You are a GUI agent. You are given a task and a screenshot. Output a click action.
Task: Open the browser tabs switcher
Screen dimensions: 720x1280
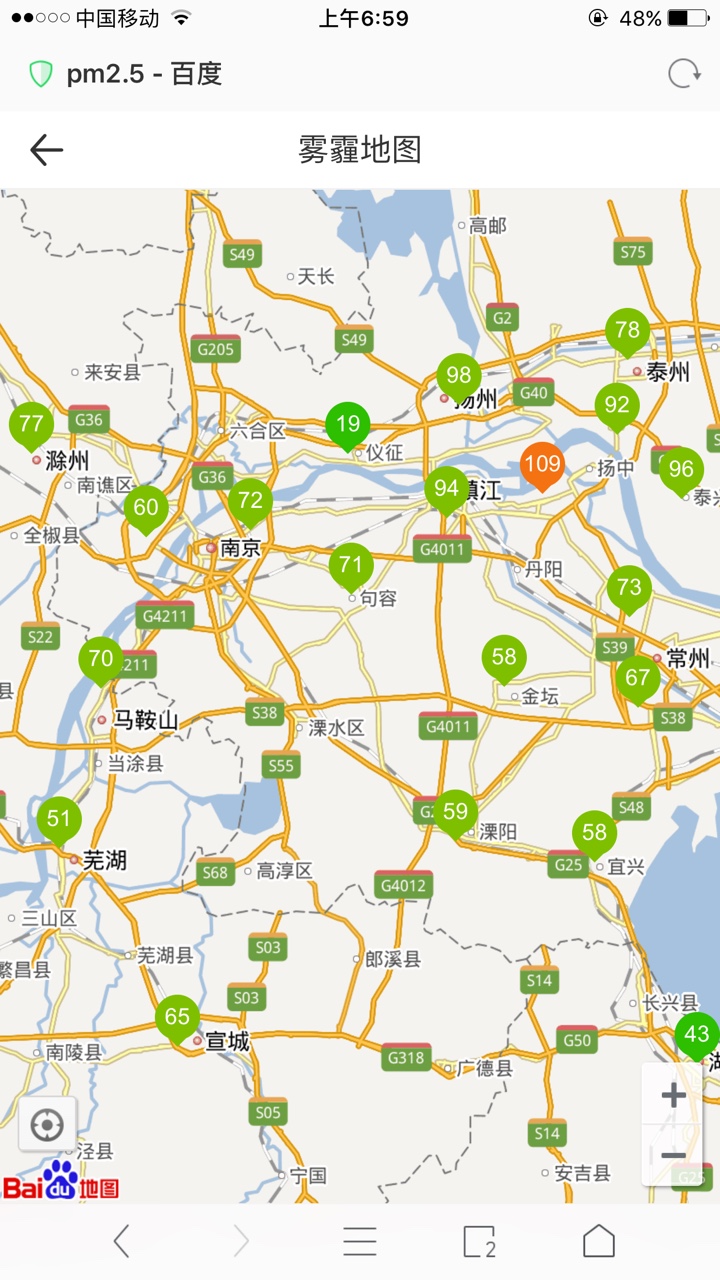[x=479, y=1241]
